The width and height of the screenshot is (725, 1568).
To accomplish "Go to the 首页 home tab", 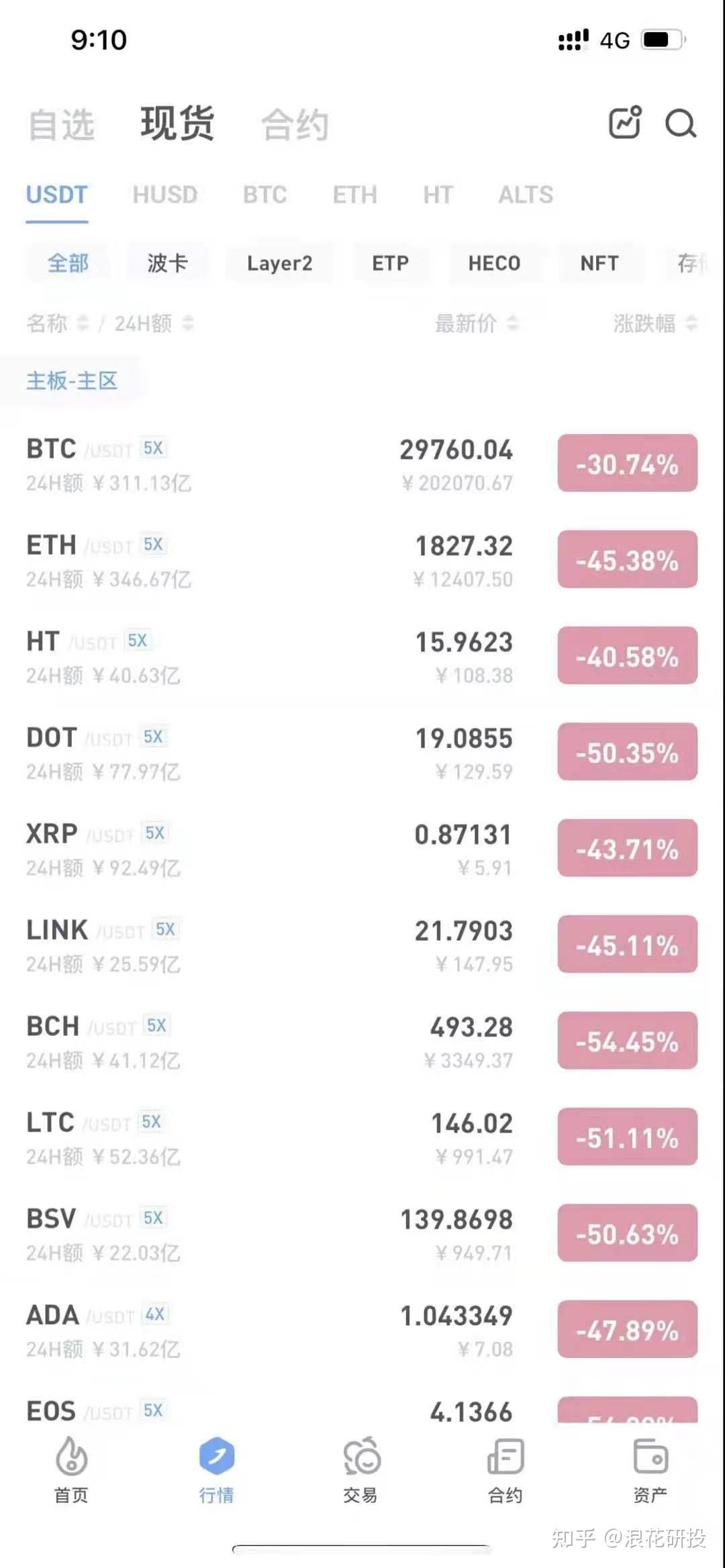I will (71, 1469).
